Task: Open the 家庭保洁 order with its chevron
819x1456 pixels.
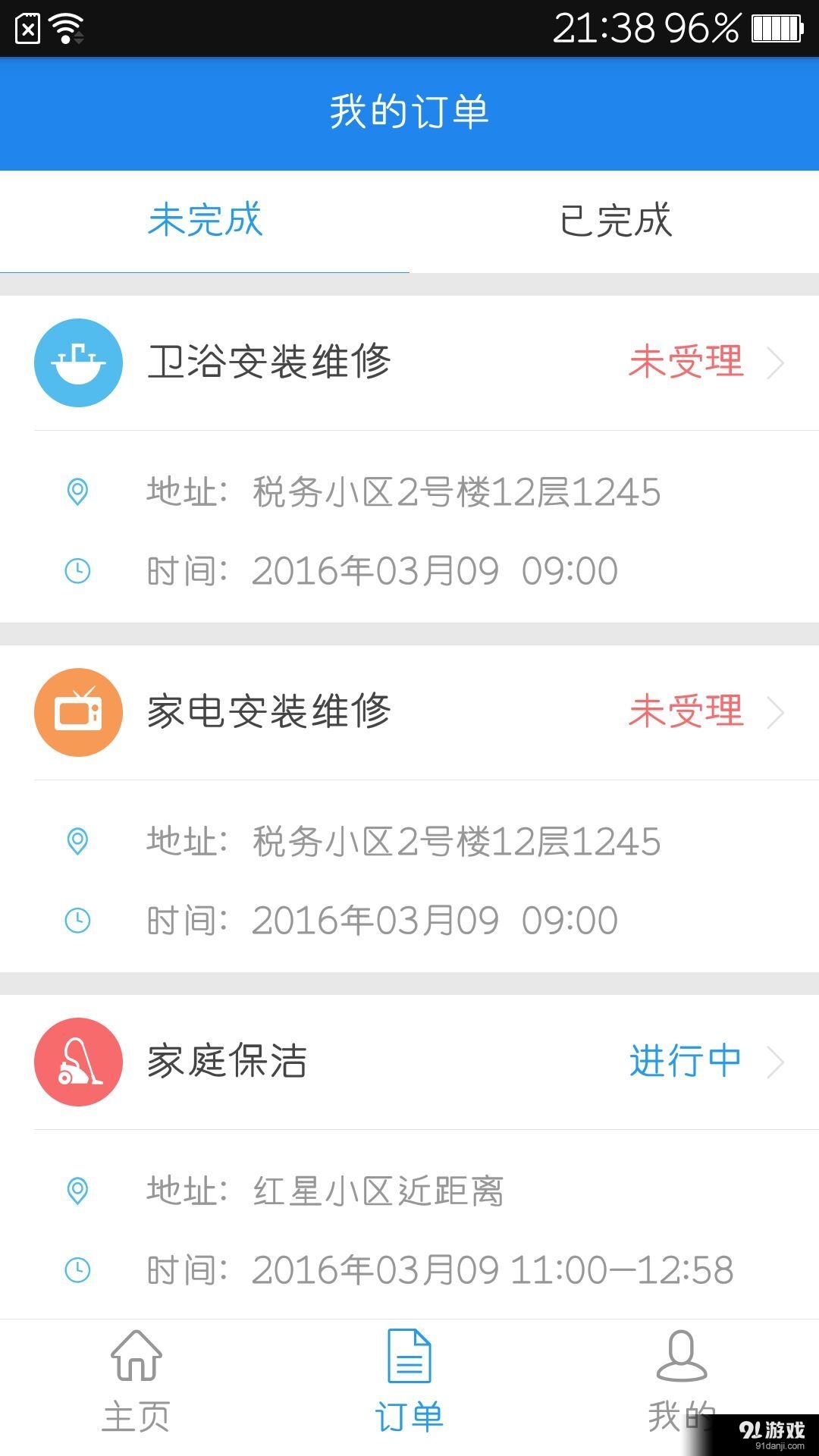Action: pos(775,1062)
